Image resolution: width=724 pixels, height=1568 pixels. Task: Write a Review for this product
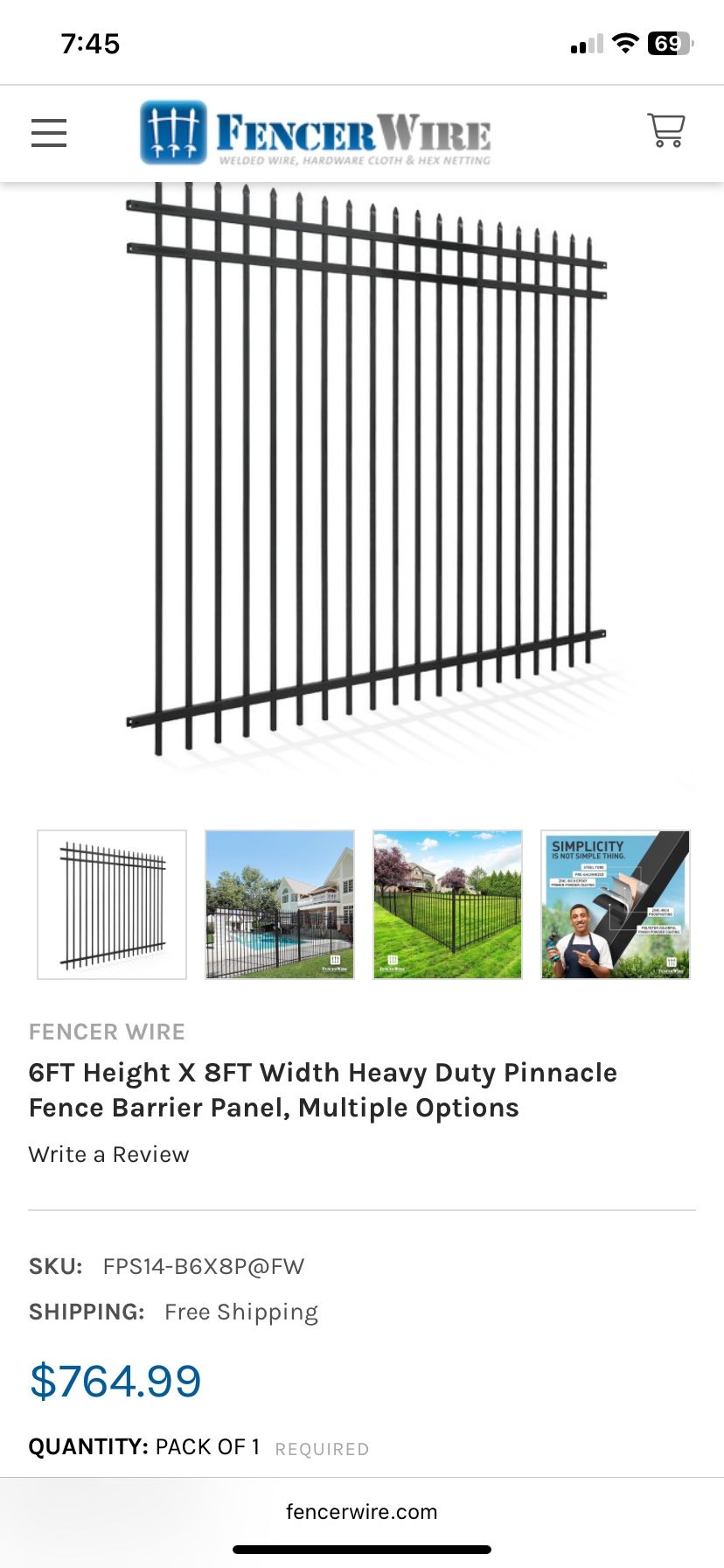click(x=108, y=1154)
